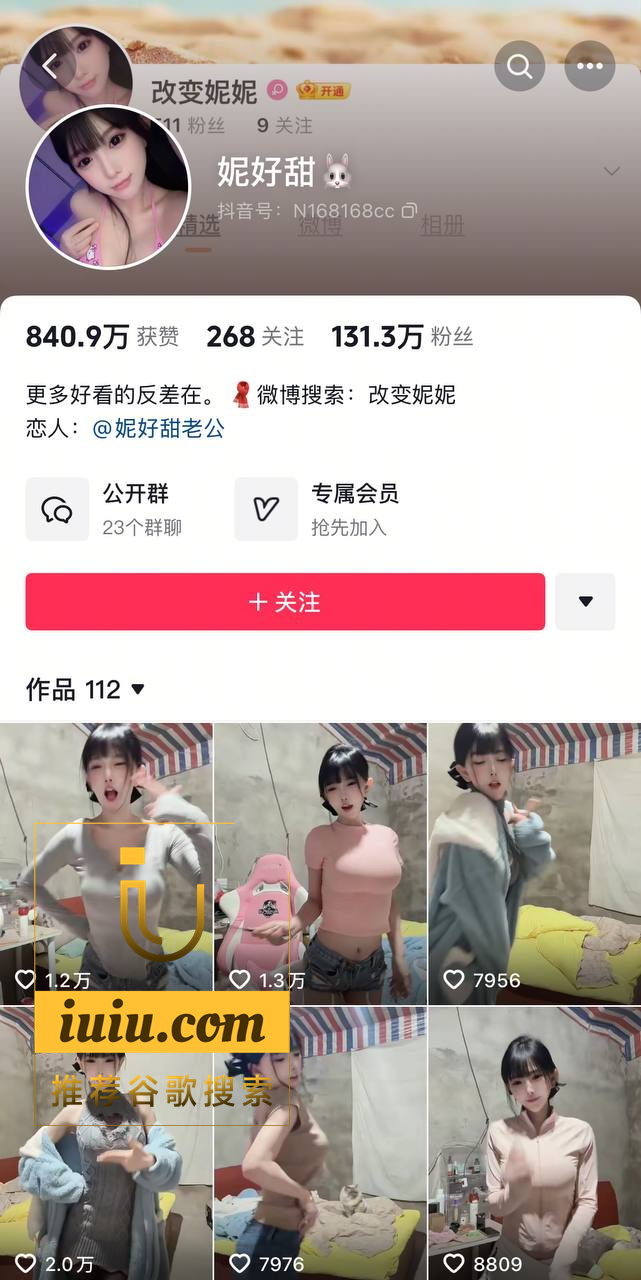The width and height of the screenshot is (641, 1280).
Task: Open the 作品 112 sort dropdown
Action: (86, 690)
